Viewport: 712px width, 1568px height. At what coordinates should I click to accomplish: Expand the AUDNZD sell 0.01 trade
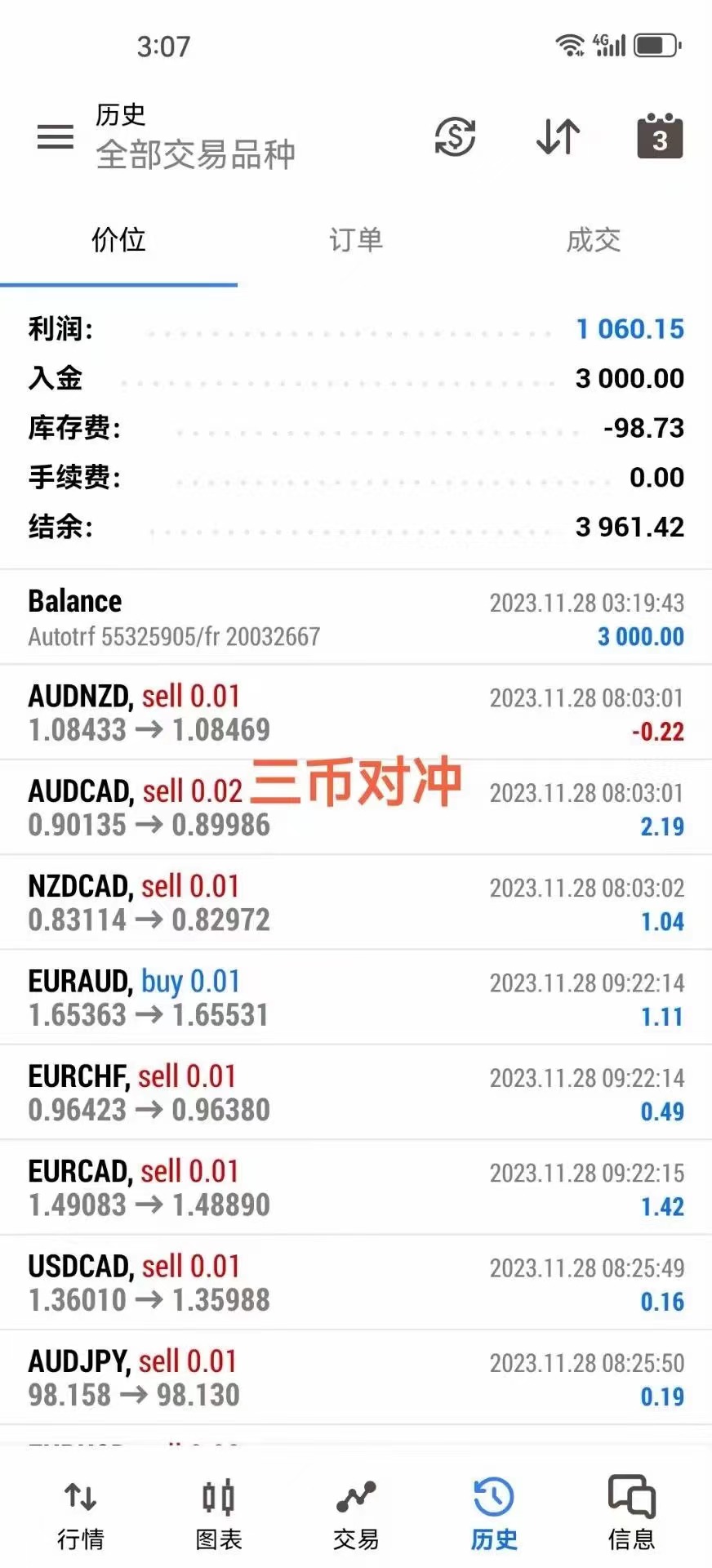point(356,713)
